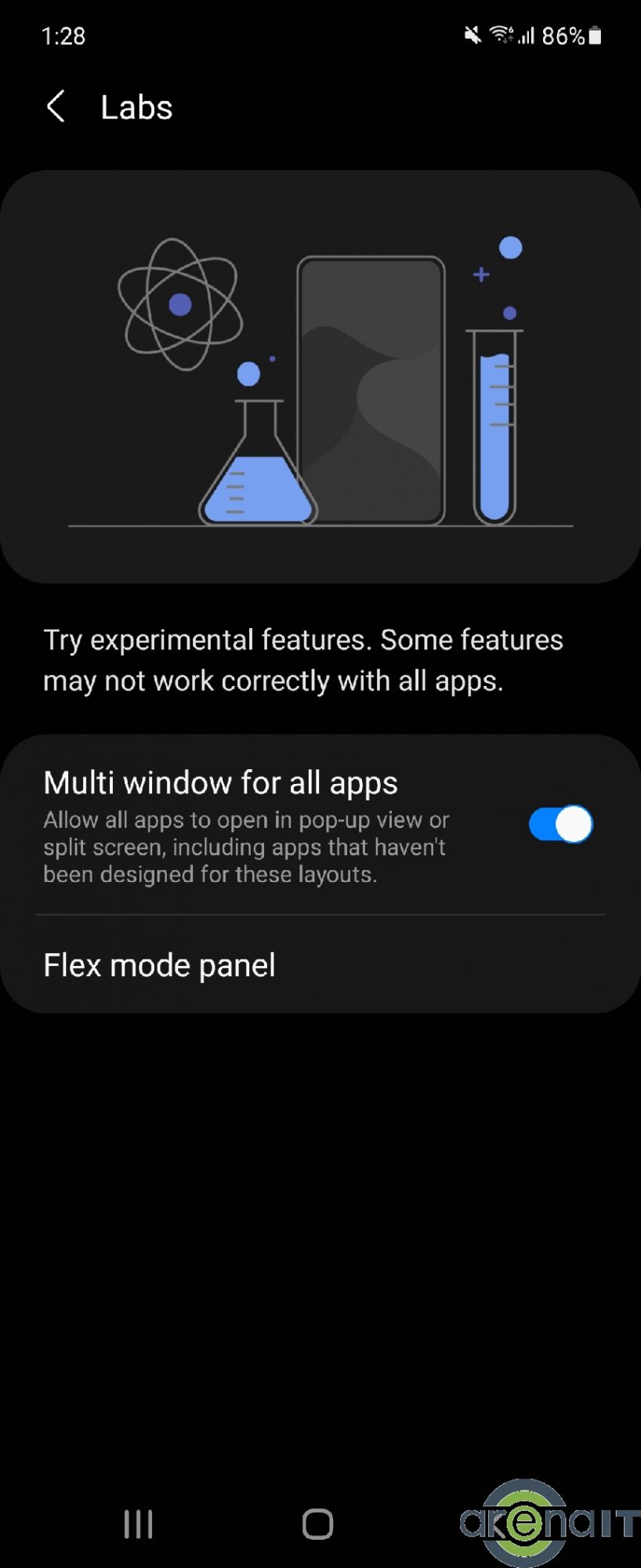Open recent apps from the navigation bar
This screenshot has height=1568, width=641.
[139, 1524]
